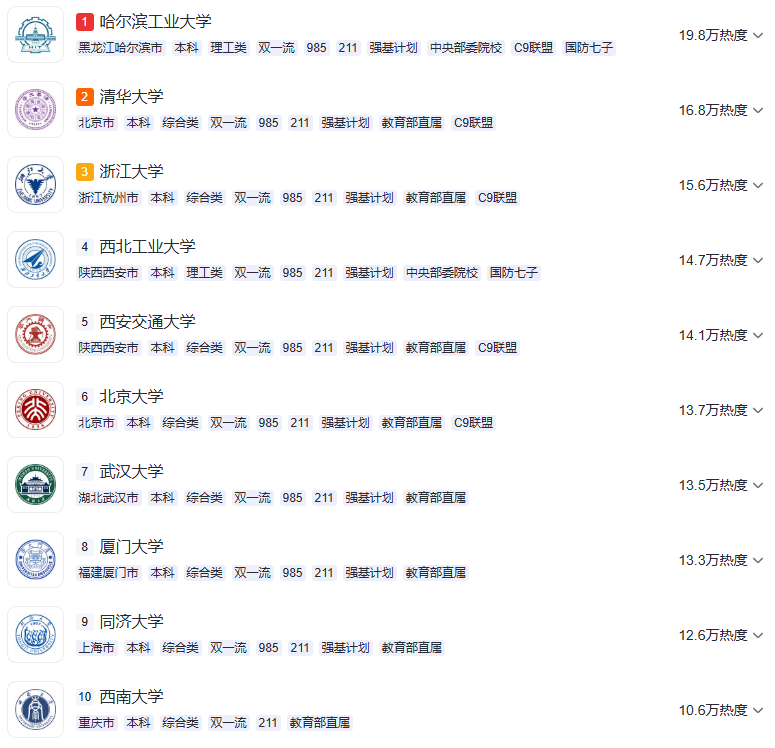The width and height of the screenshot is (775, 748).
Task: Open the 北京大学 entry
Action: [x=131, y=397]
